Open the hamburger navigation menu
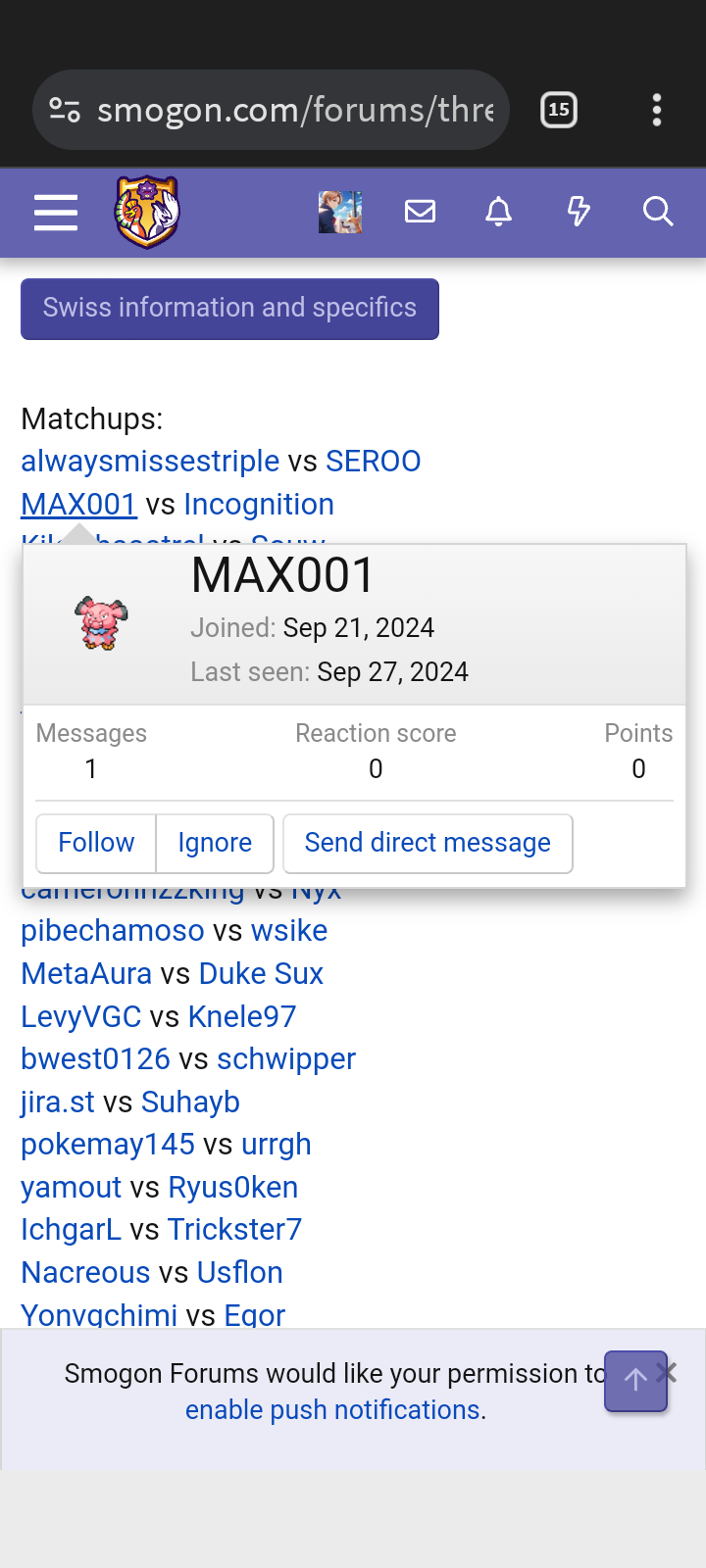Image resolution: width=706 pixels, height=1568 pixels. [56, 212]
